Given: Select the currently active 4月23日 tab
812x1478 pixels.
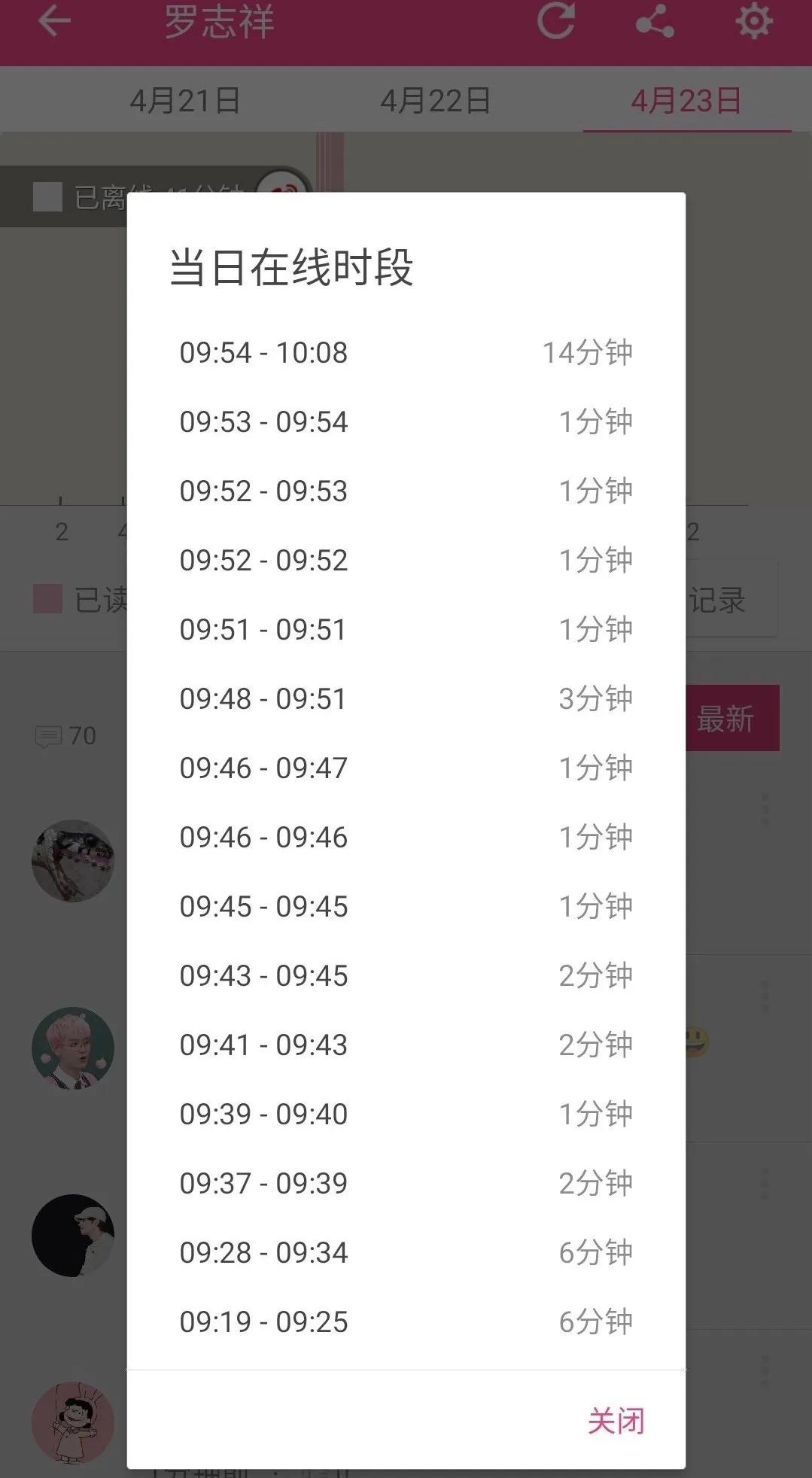Looking at the screenshot, I should 686,99.
